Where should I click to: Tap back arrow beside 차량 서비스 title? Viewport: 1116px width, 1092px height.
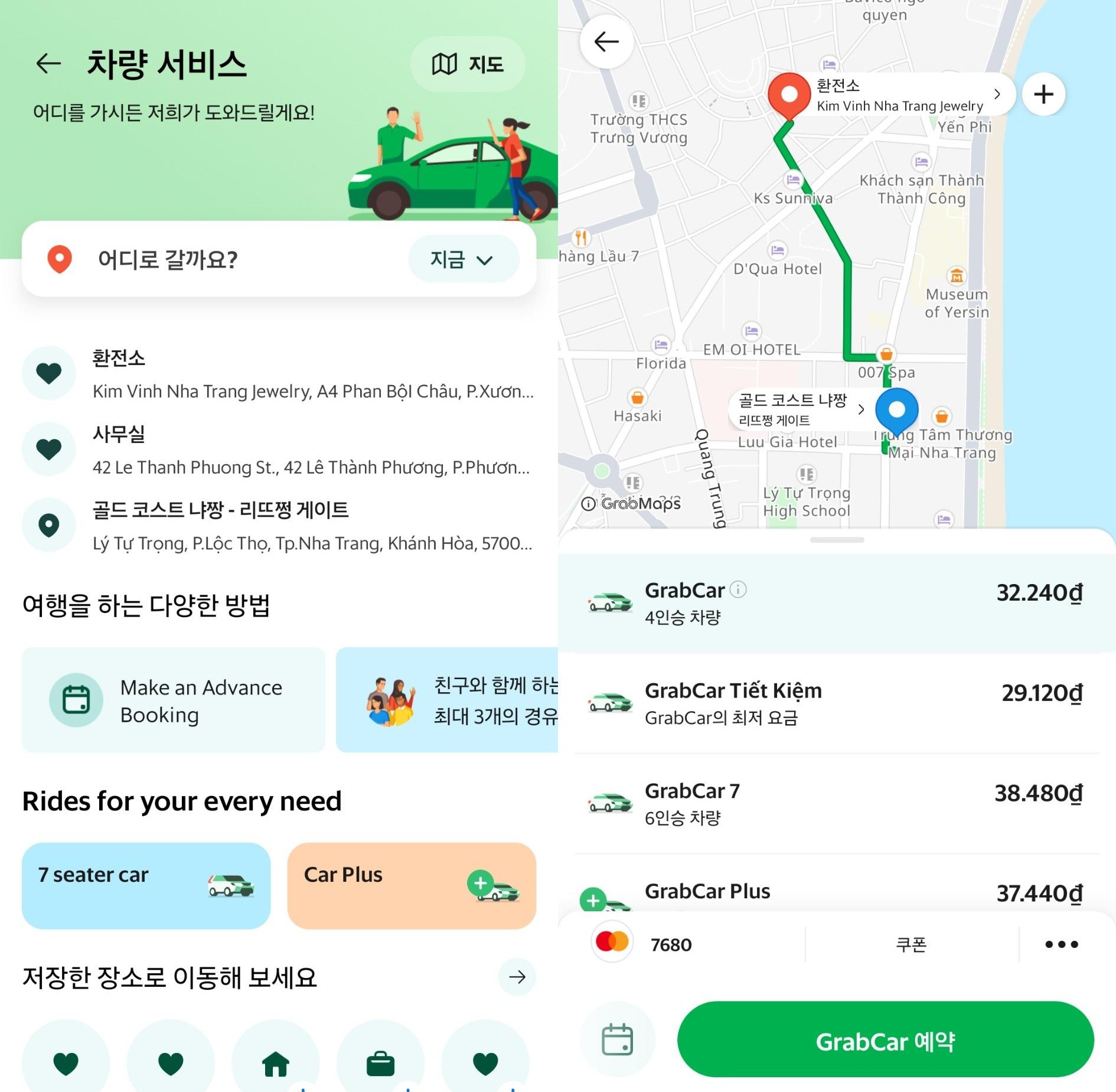[48, 63]
